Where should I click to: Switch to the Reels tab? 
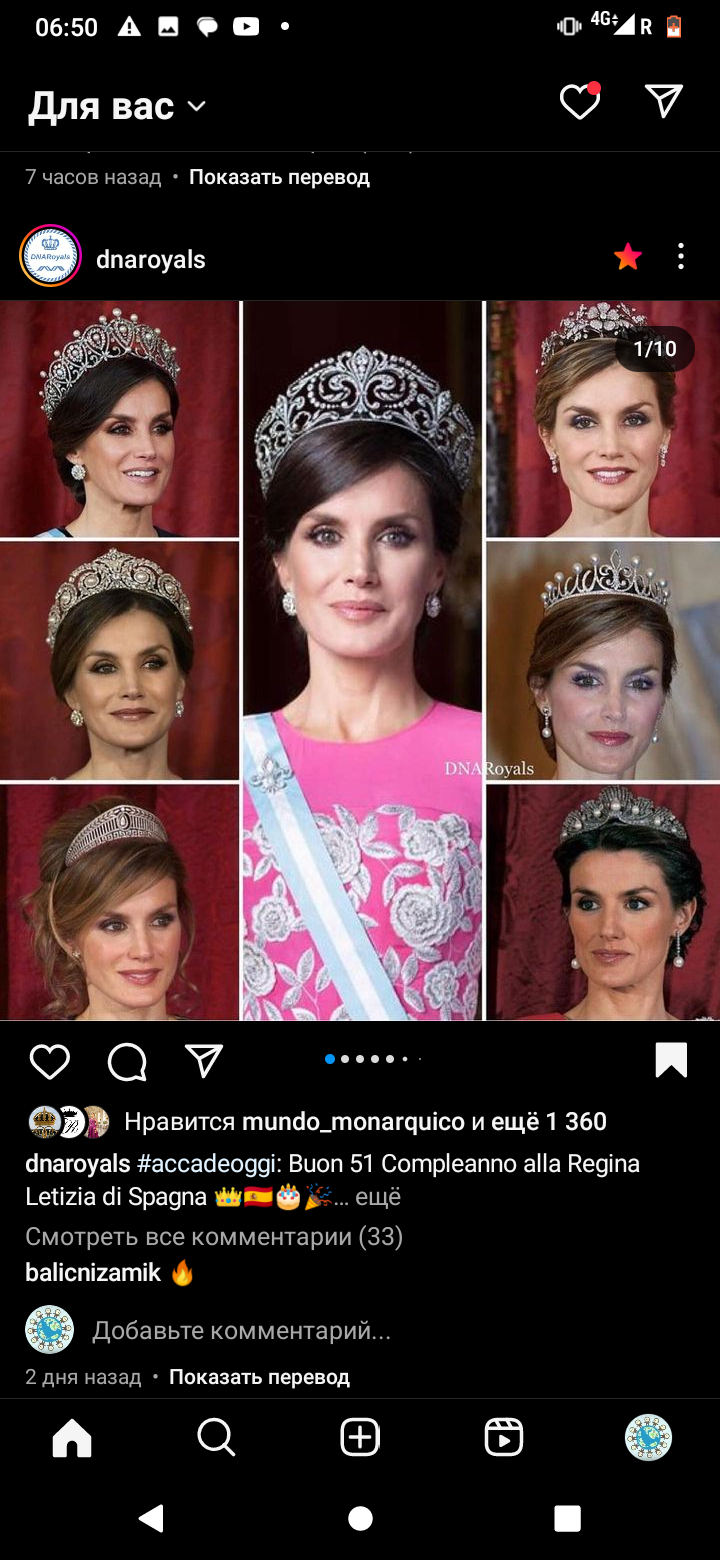pos(503,1438)
